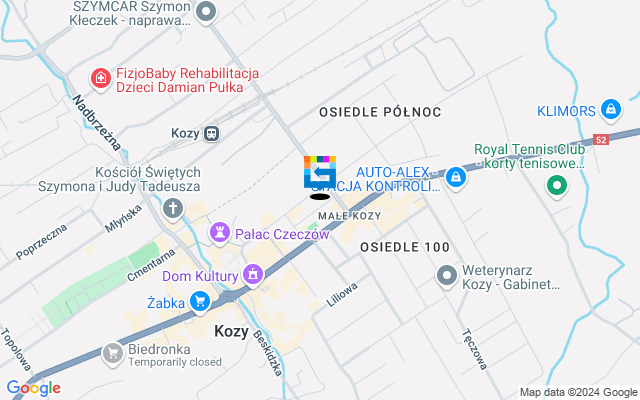This screenshot has width=640, height=400.
Task: Tap the Dom Kultury marker
Action: [x=252, y=271]
